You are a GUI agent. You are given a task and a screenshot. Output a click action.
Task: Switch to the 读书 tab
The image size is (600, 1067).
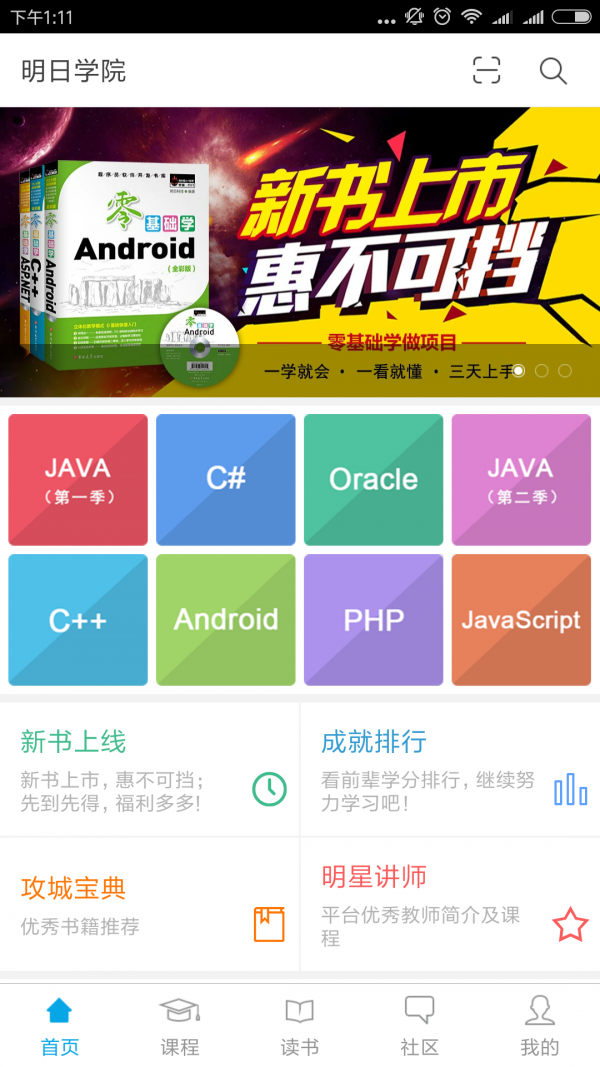300,1026
